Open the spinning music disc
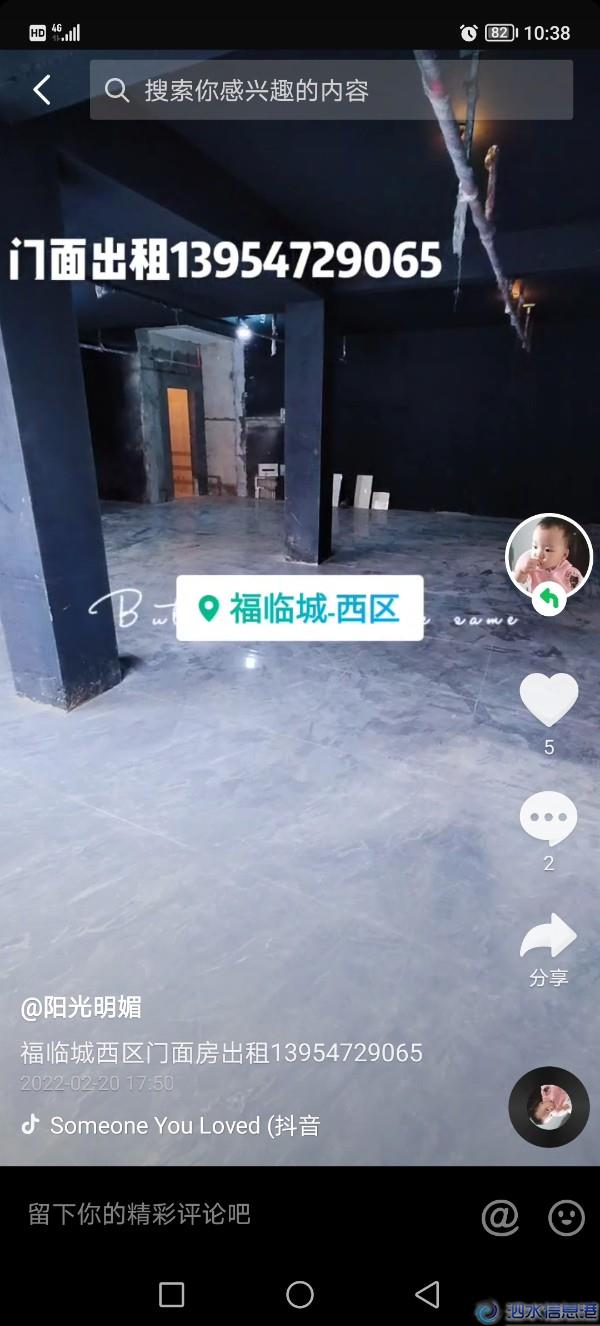 point(548,1106)
